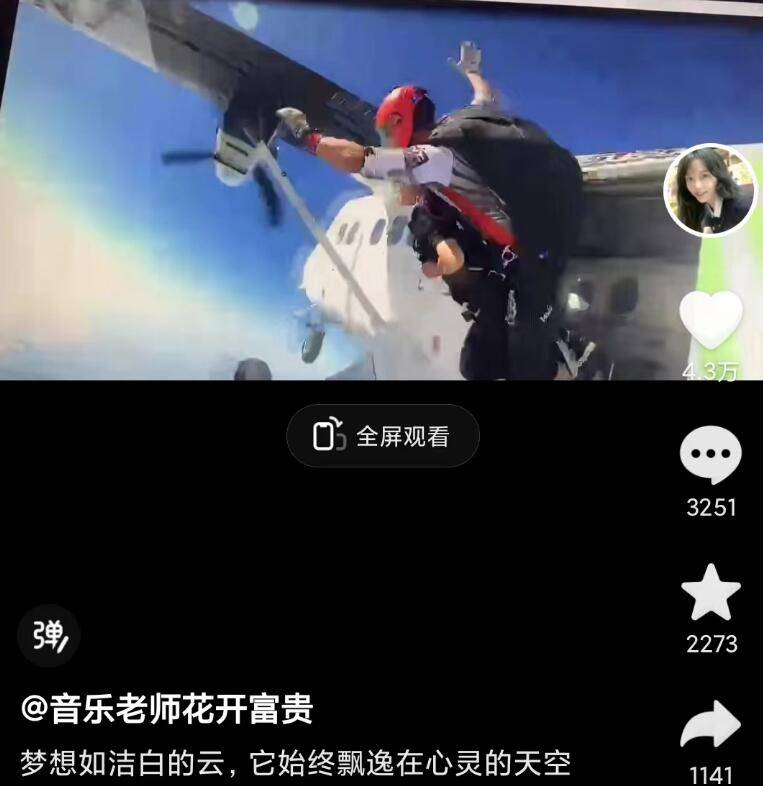The image size is (763, 786).
Task: Open the creator's profile avatar
Action: tap(710, 190)
